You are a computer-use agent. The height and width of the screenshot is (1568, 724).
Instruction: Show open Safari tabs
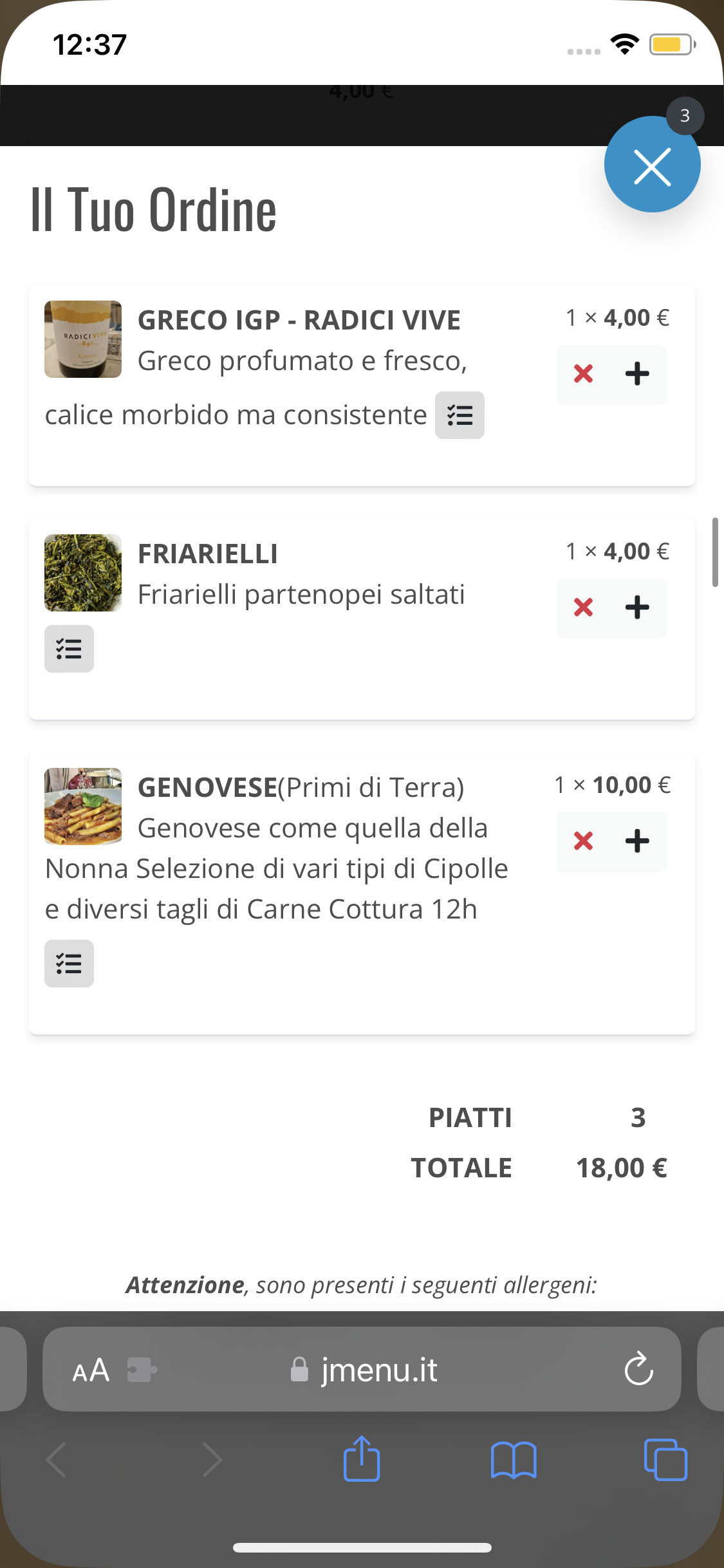tap(665, 1459)
